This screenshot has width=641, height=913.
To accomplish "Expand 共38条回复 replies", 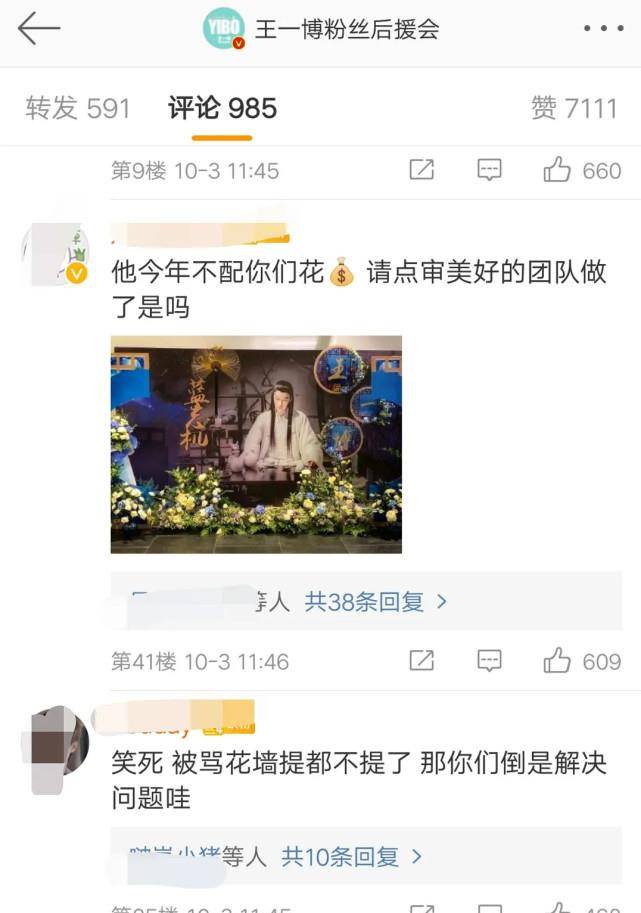I will [x=375, y=602].
